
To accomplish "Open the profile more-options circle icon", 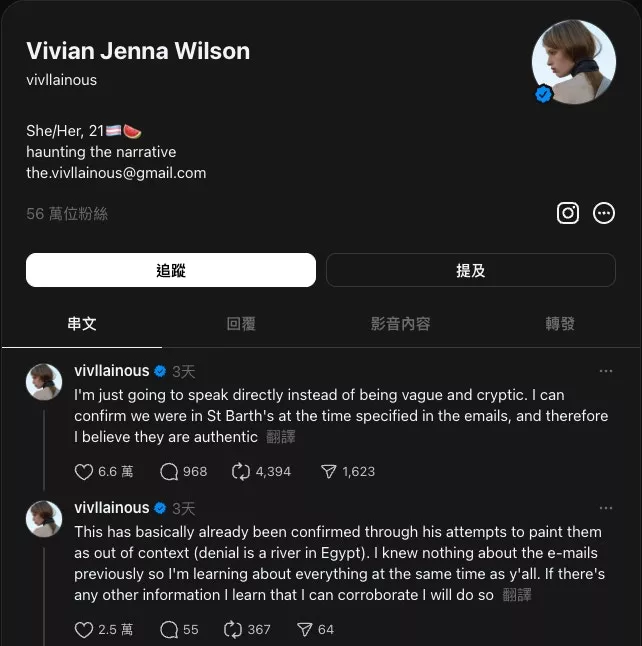I will coord(604,213).
